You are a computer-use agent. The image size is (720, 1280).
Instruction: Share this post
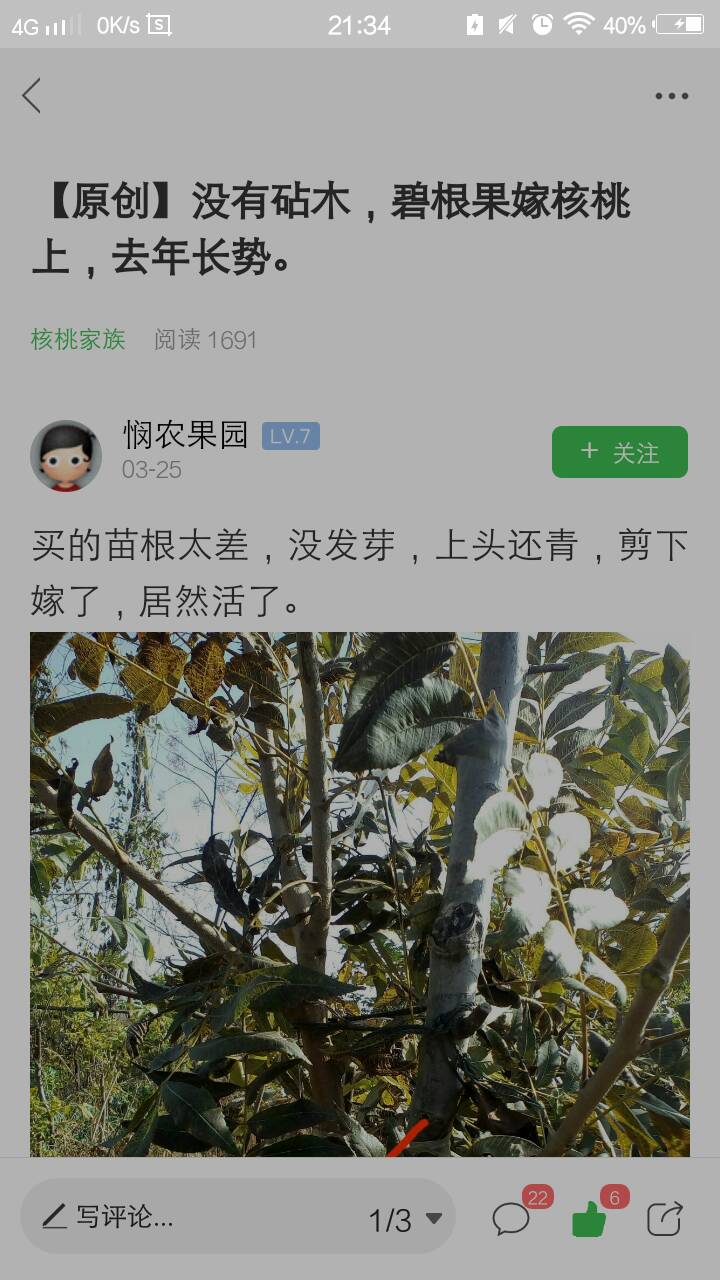tap(665, 1218)
